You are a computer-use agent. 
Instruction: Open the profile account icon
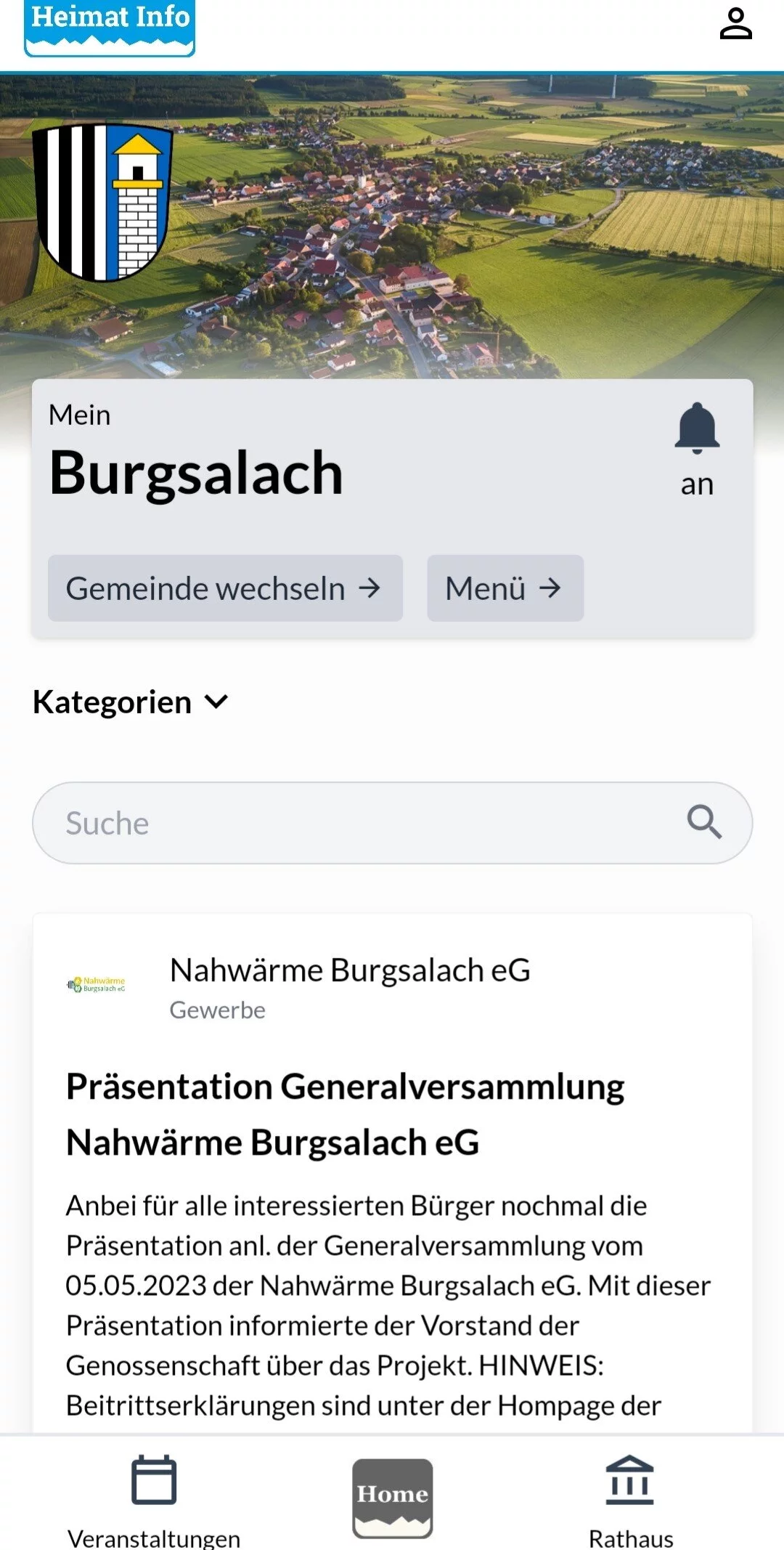(x=737, y=23)
